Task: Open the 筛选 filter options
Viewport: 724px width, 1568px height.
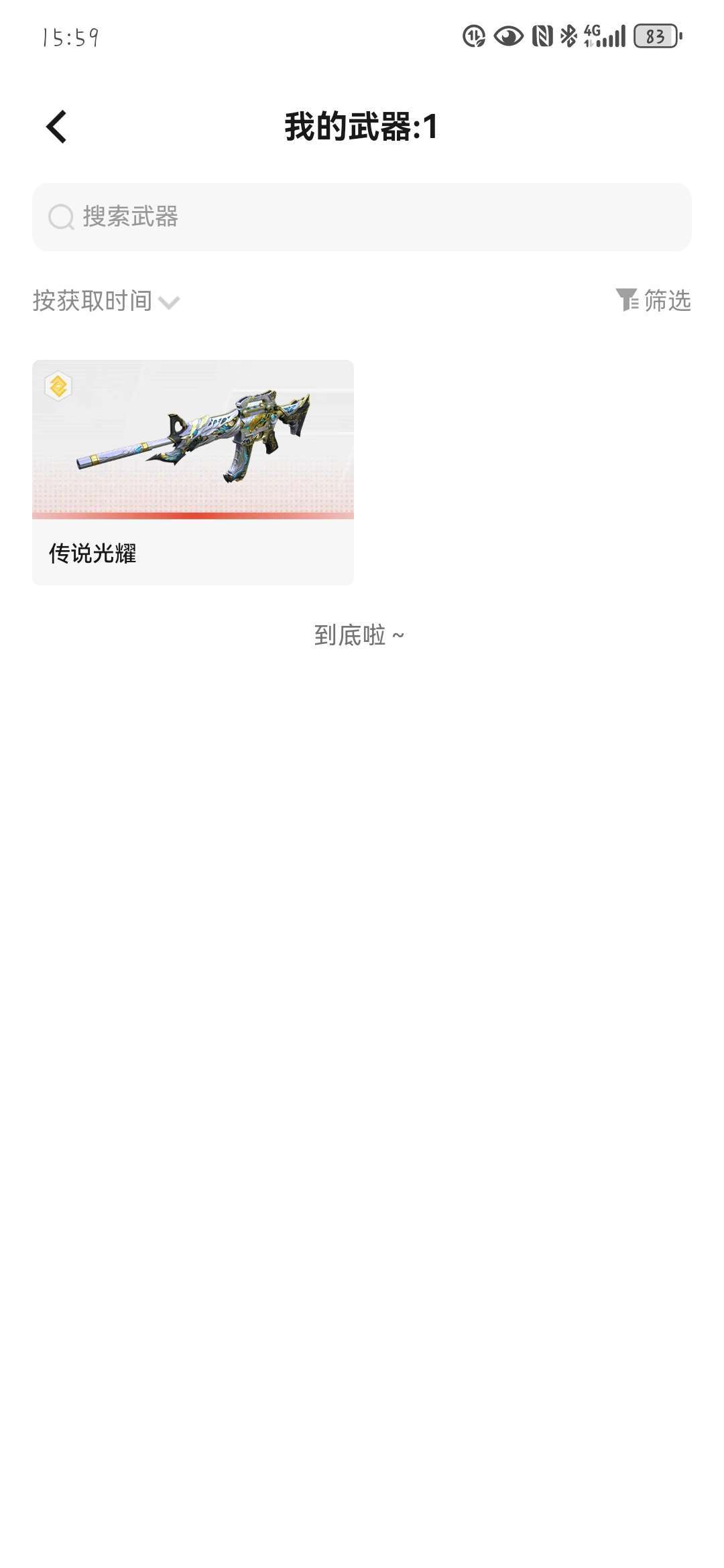Action: tap(653, 300)
